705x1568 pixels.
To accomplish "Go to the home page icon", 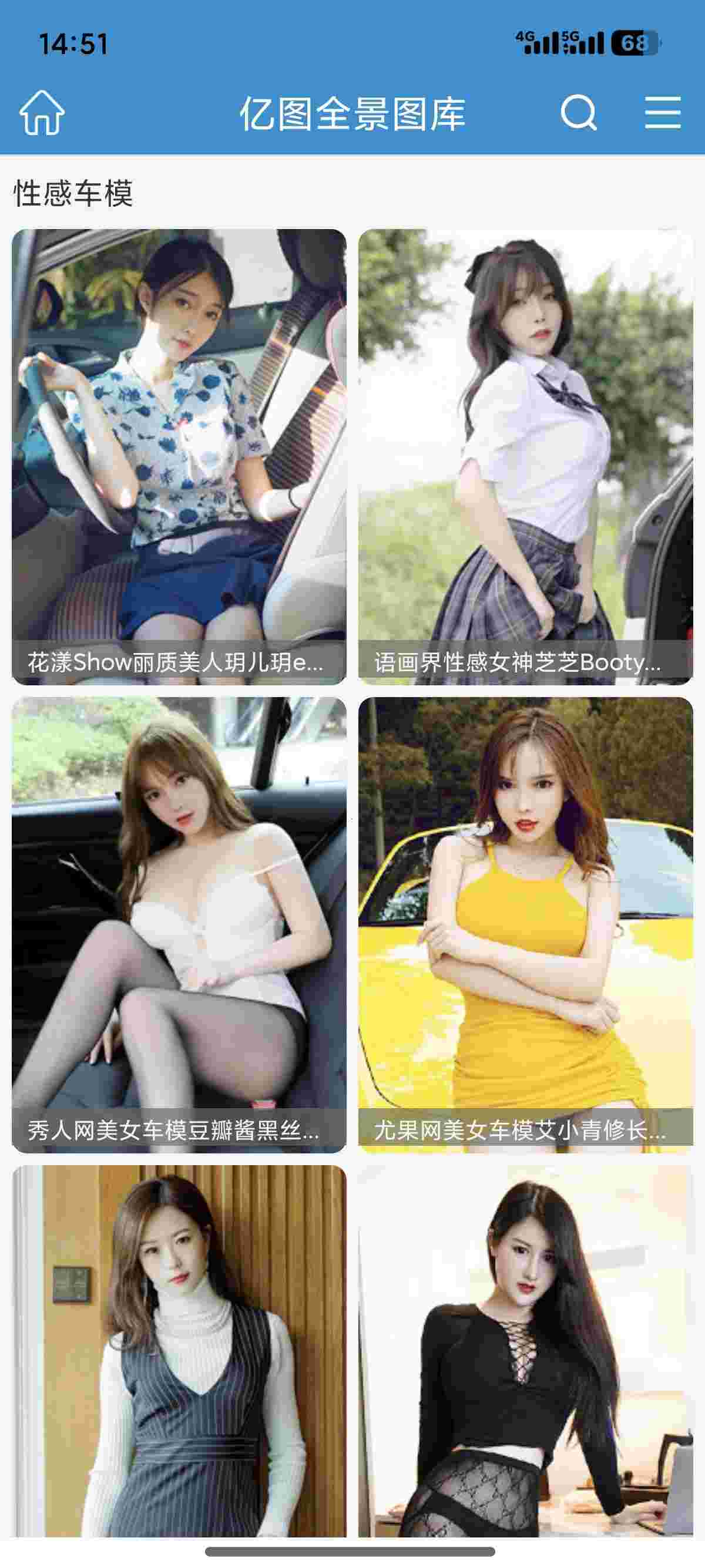I will click(x=41, y=113).
